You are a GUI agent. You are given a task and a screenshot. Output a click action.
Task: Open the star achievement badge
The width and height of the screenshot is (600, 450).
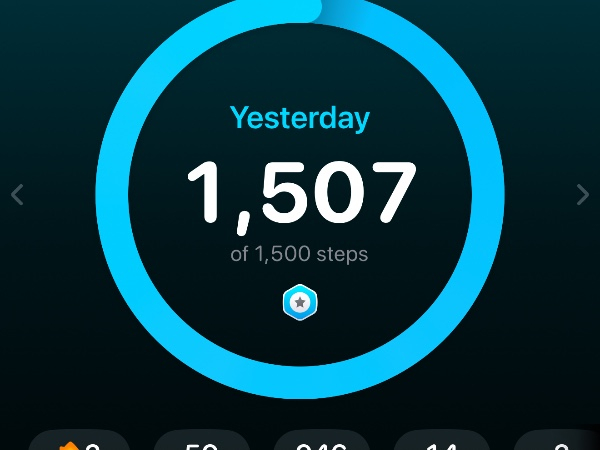point(299,302)
